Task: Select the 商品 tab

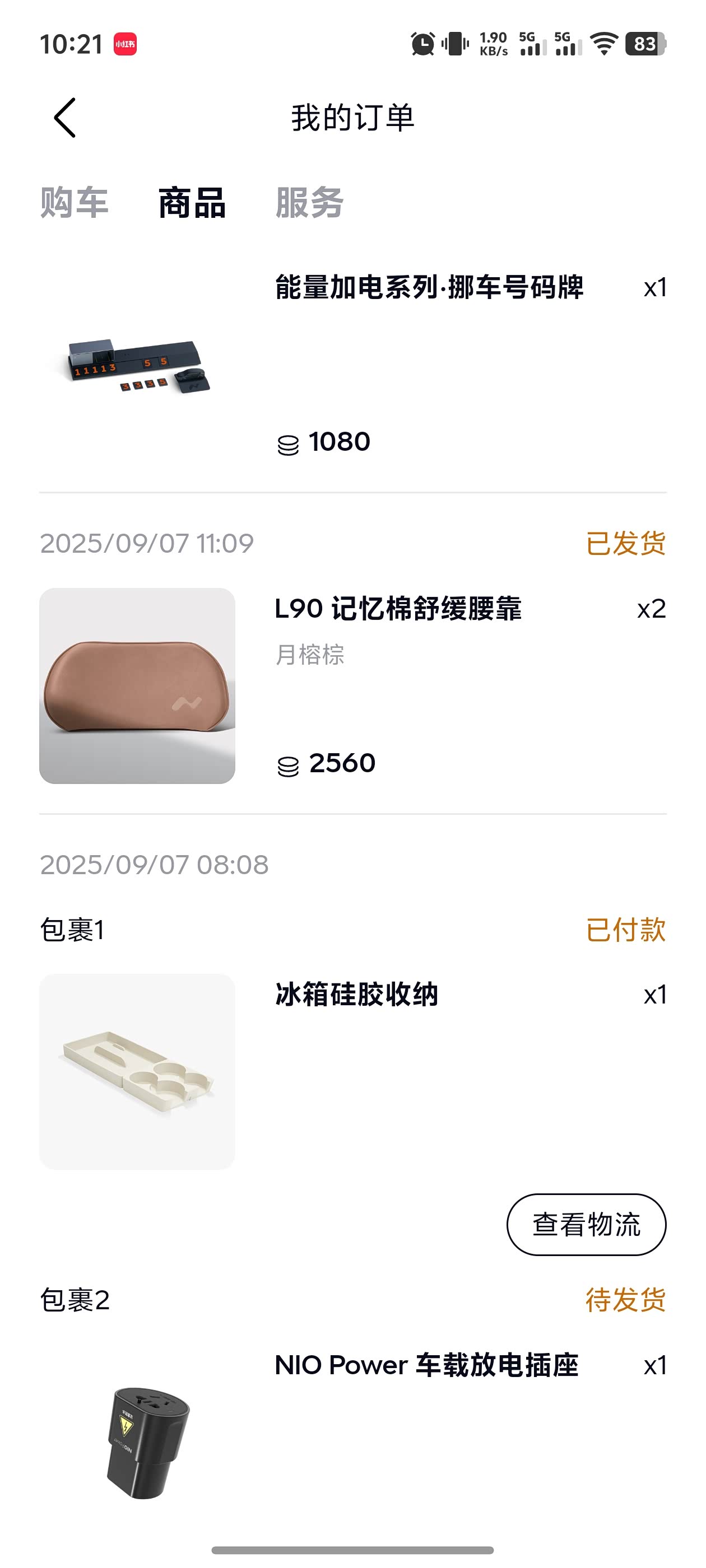Action: [x=192, y=203]
